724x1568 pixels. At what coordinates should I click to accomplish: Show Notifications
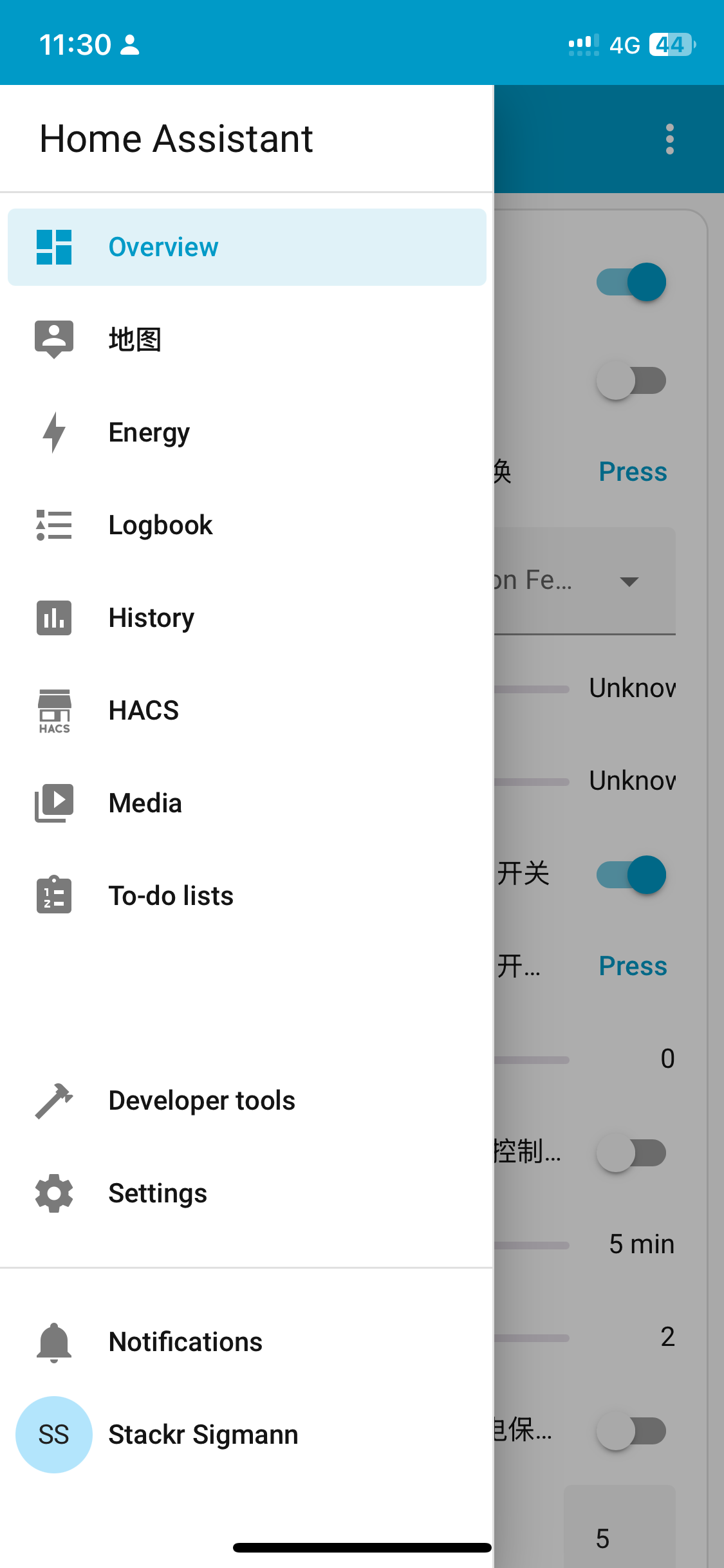coord(246,1342)
